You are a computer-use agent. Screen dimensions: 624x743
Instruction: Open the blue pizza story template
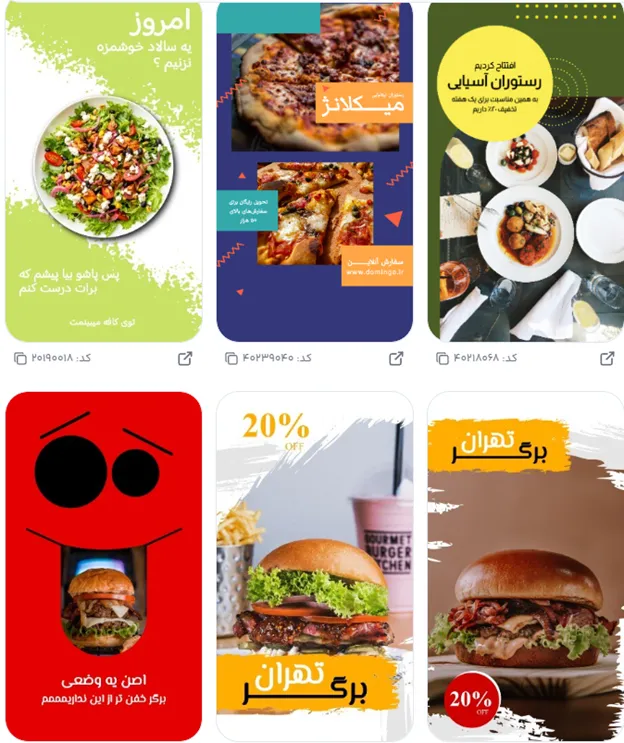(315, 170)
